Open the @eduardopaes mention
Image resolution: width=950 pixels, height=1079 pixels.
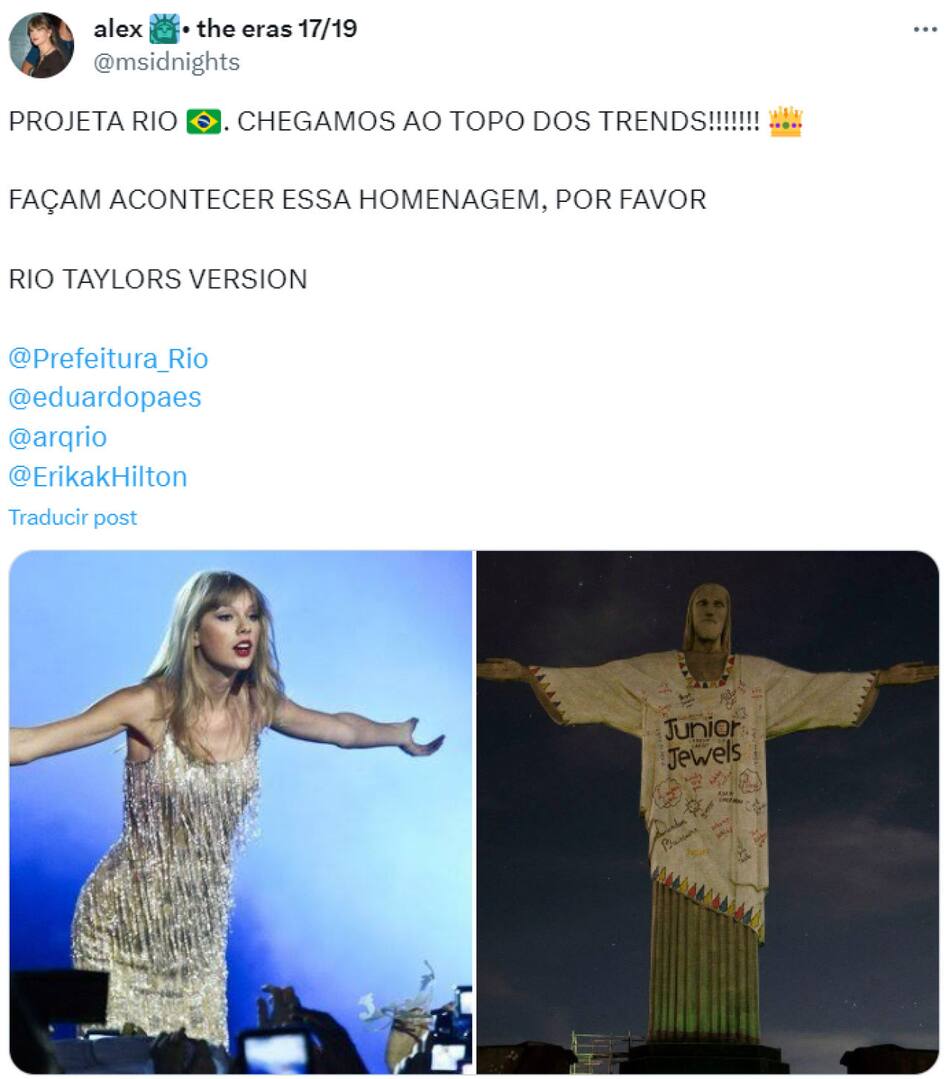[x=104, y=397]
